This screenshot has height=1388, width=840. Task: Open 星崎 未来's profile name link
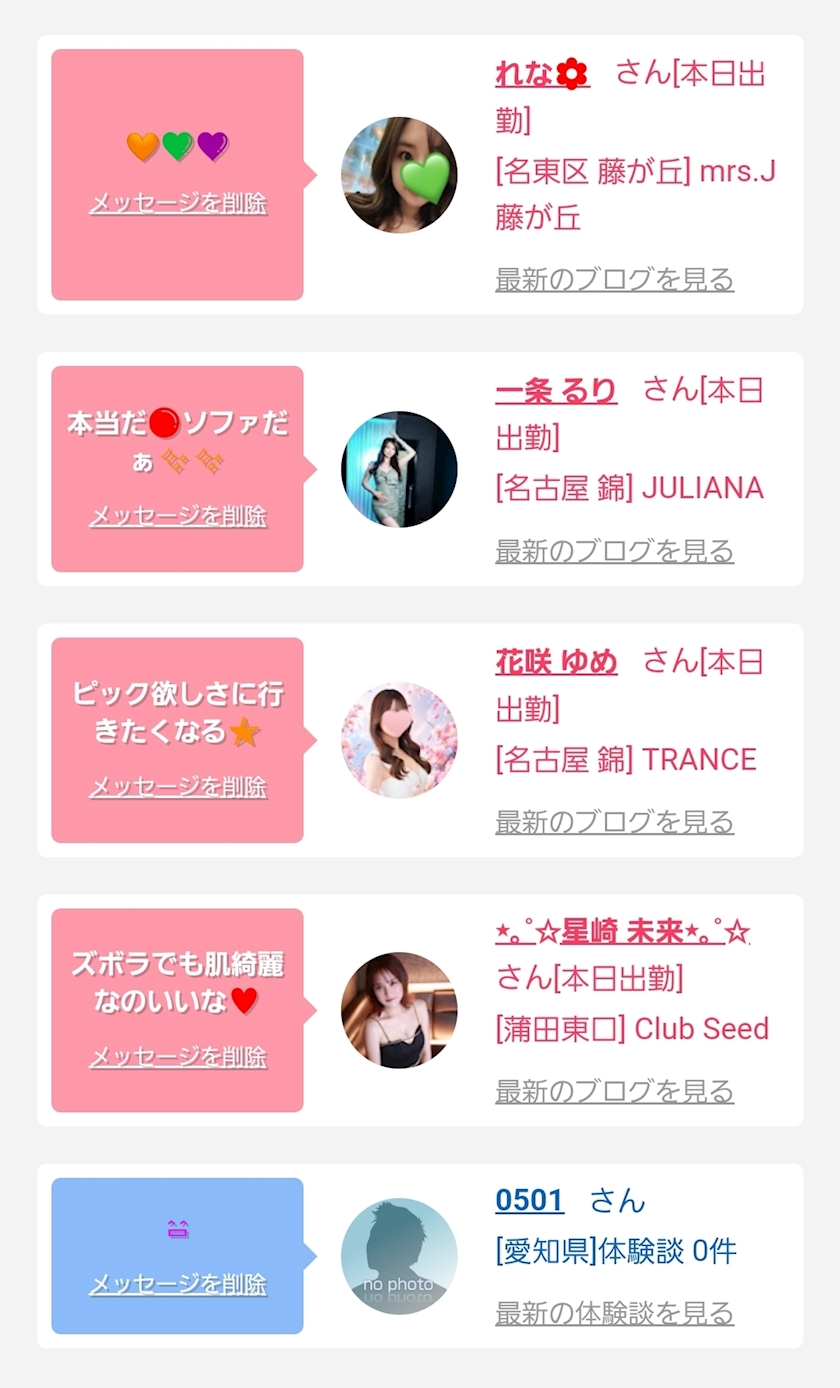(x=622, y=932)
